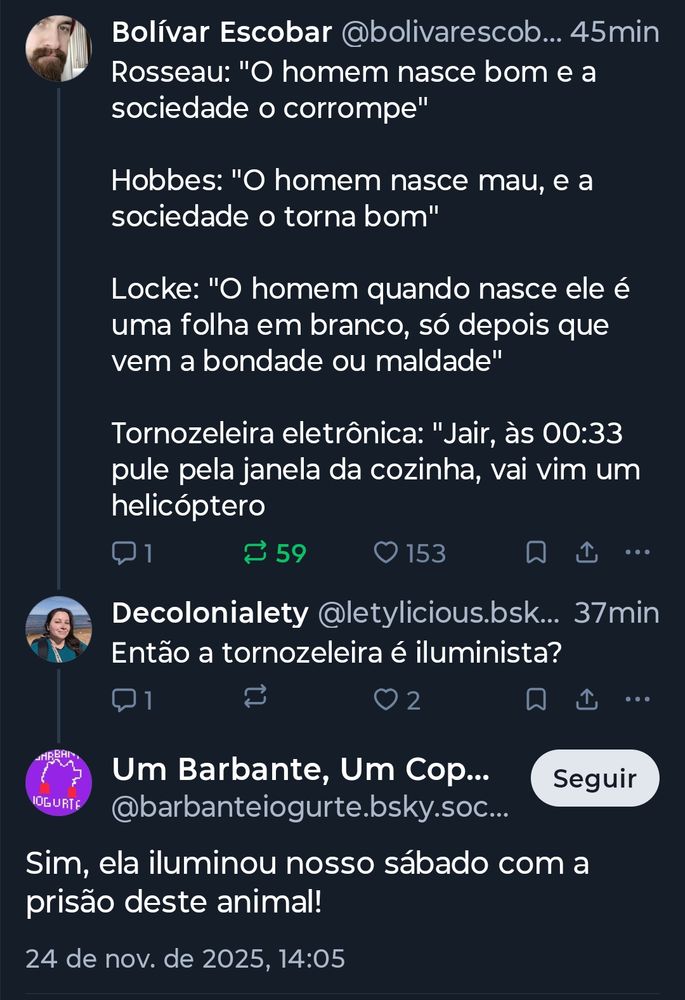
Task: Reply to Bolívar Escobar's post
Action: (x=132, y=553)
